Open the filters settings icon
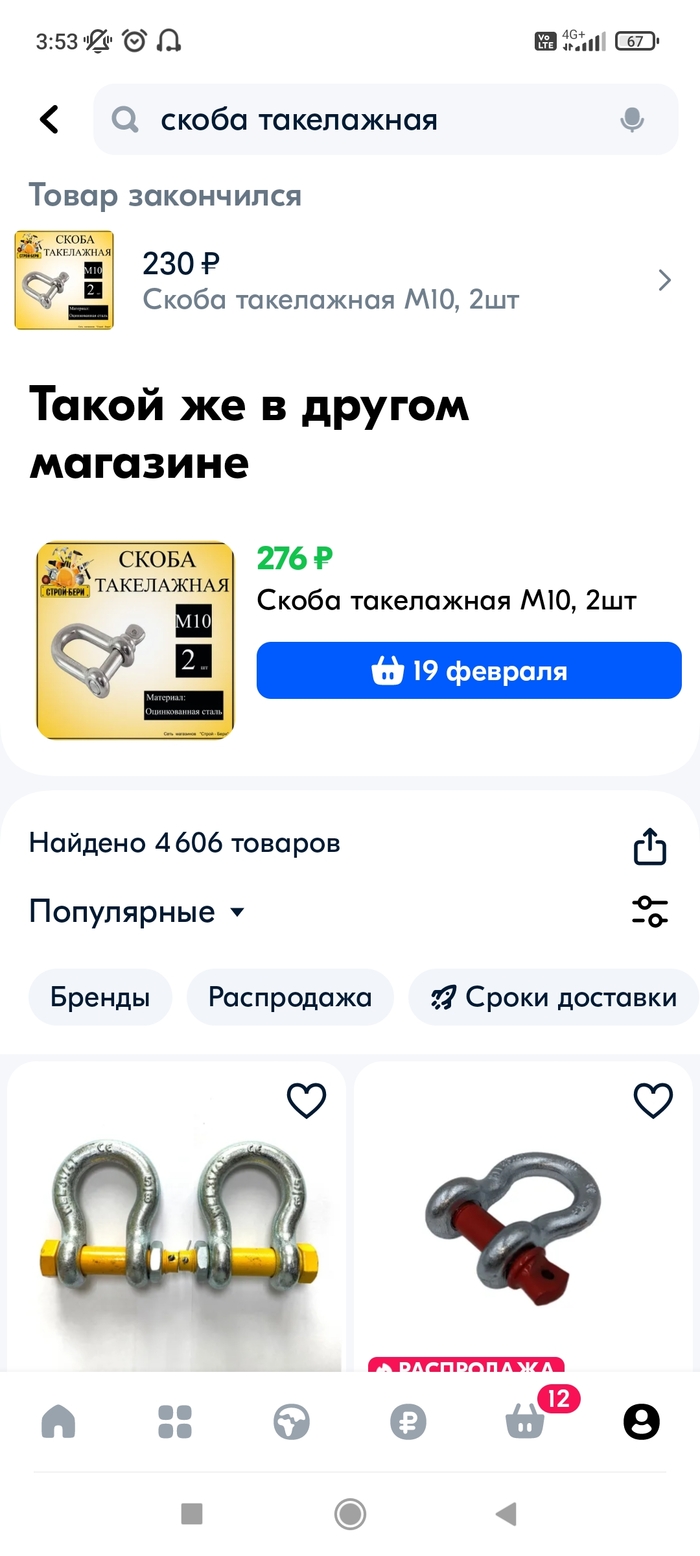The image size is (700, 1556). (x=649, y=912)
